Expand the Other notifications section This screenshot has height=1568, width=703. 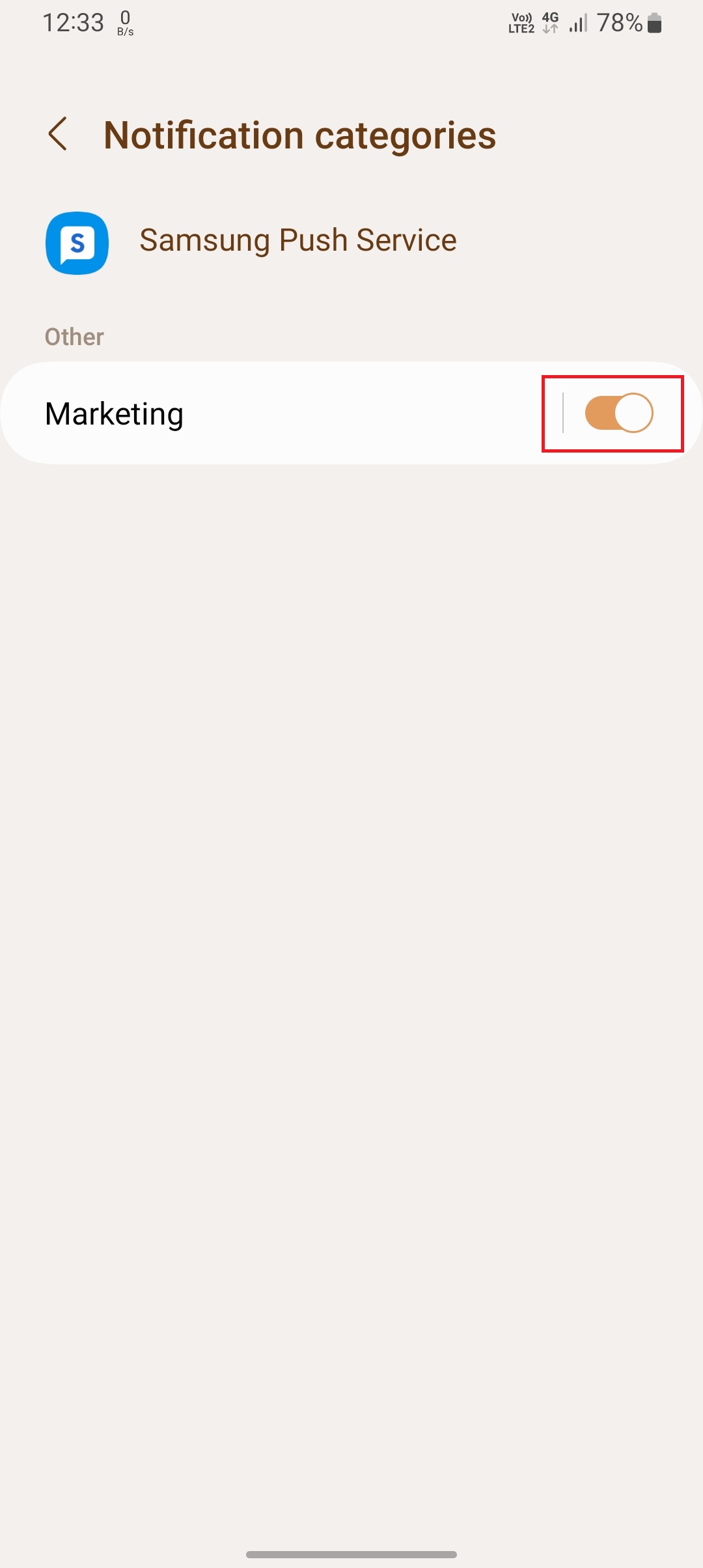74,336
